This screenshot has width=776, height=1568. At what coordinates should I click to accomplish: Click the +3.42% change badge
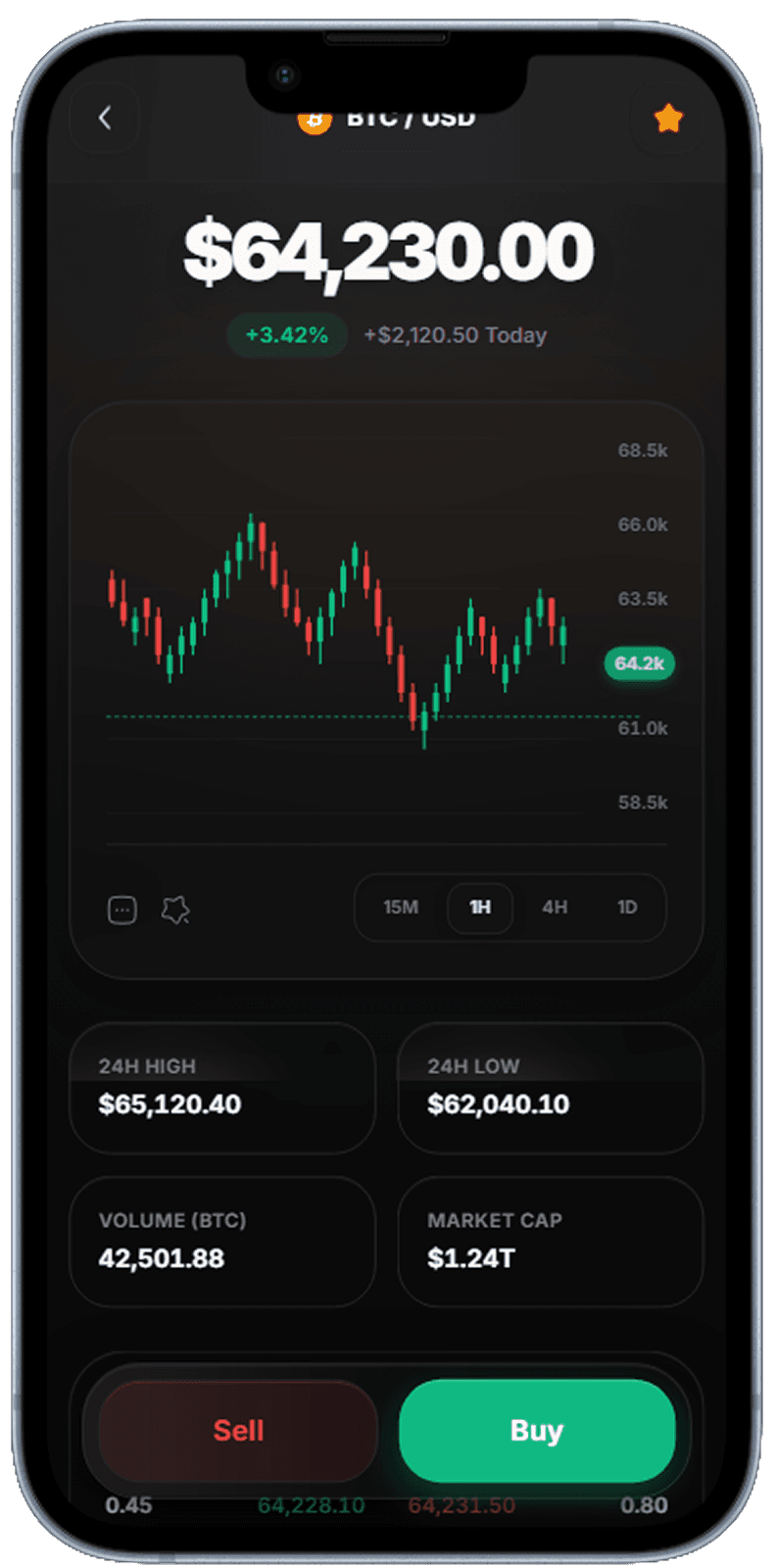point(285,335)
